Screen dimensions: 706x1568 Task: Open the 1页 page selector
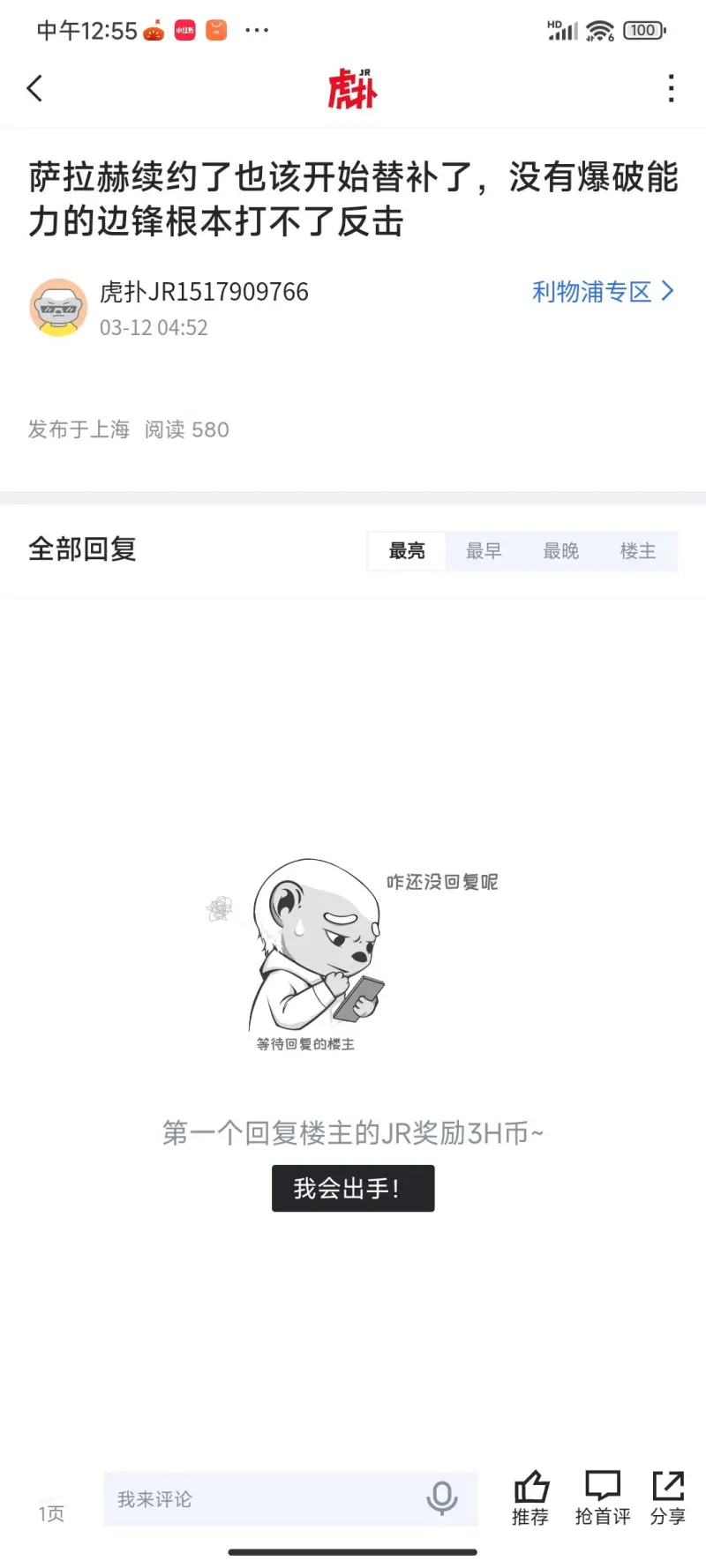pos(51,1513)
